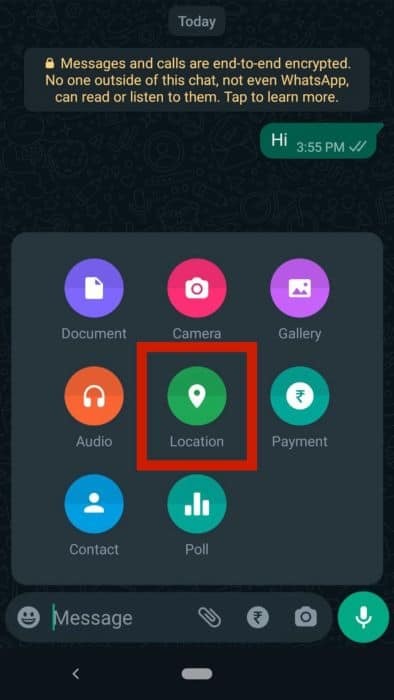Select Document from the attachment menu
The height and width of the screenshot is (700, 394).
pos(94,288)
